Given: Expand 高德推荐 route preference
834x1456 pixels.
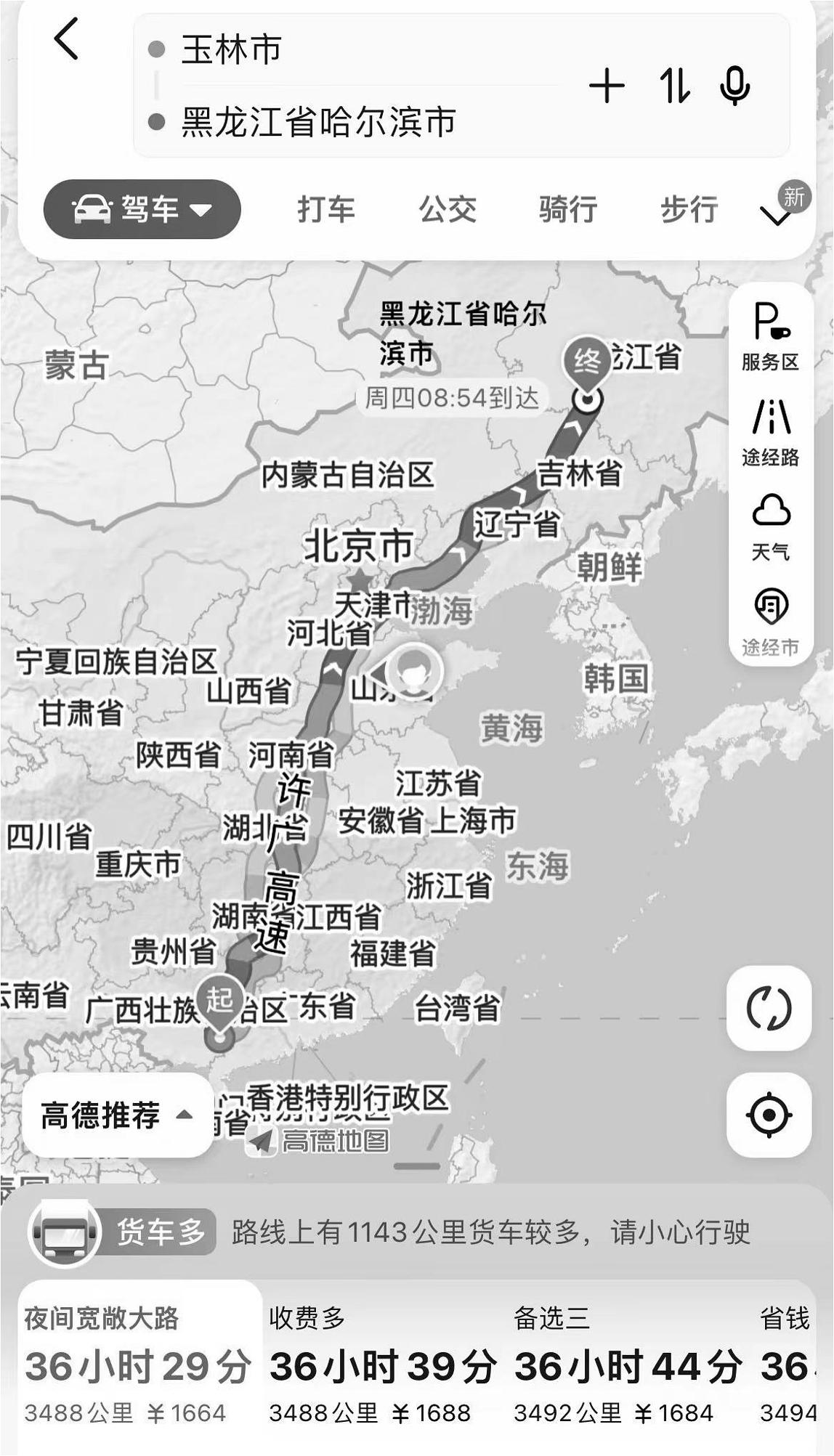Looking at the screenshot, I should pyautogui.click(x=116, y=1115).
